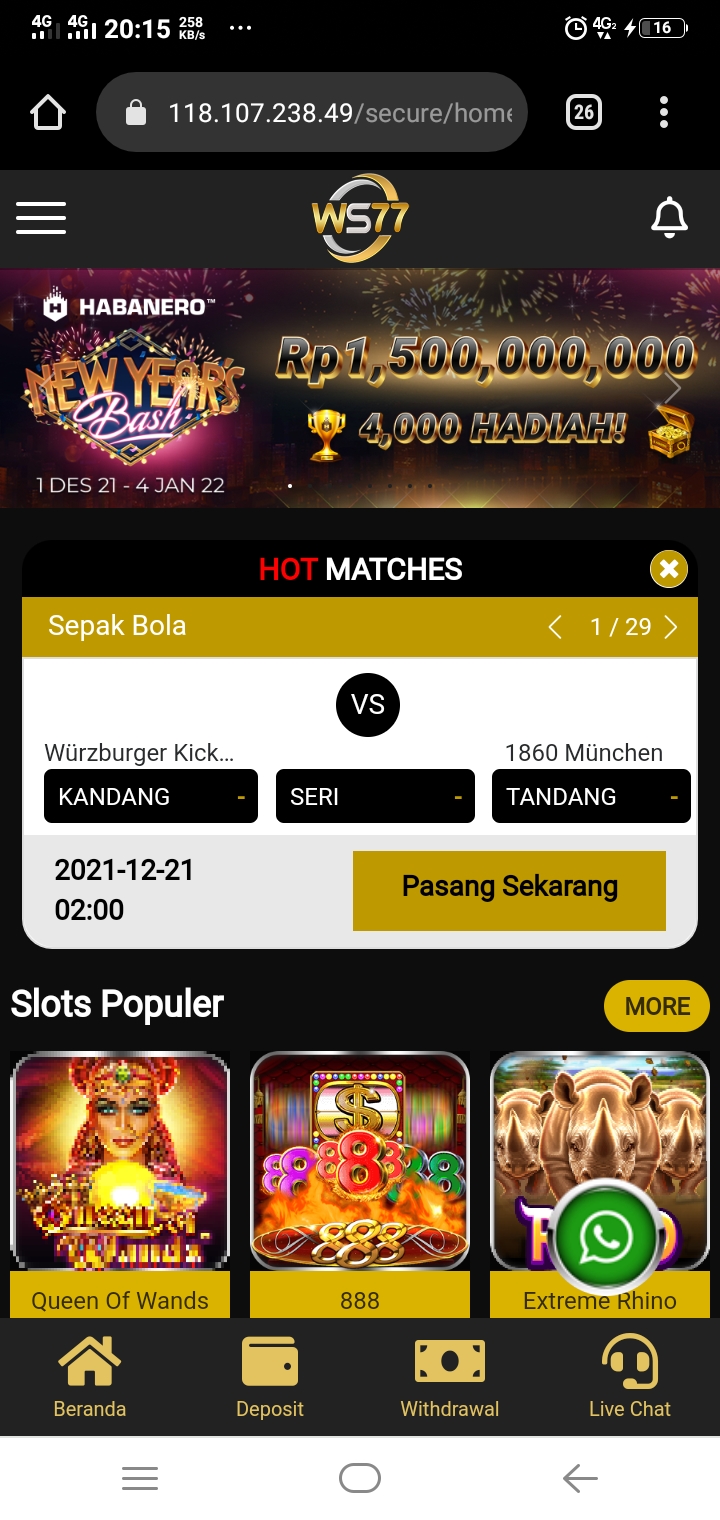Show the next hot match
Screen dimensions: 720x1520
click(x=671, y=627)
